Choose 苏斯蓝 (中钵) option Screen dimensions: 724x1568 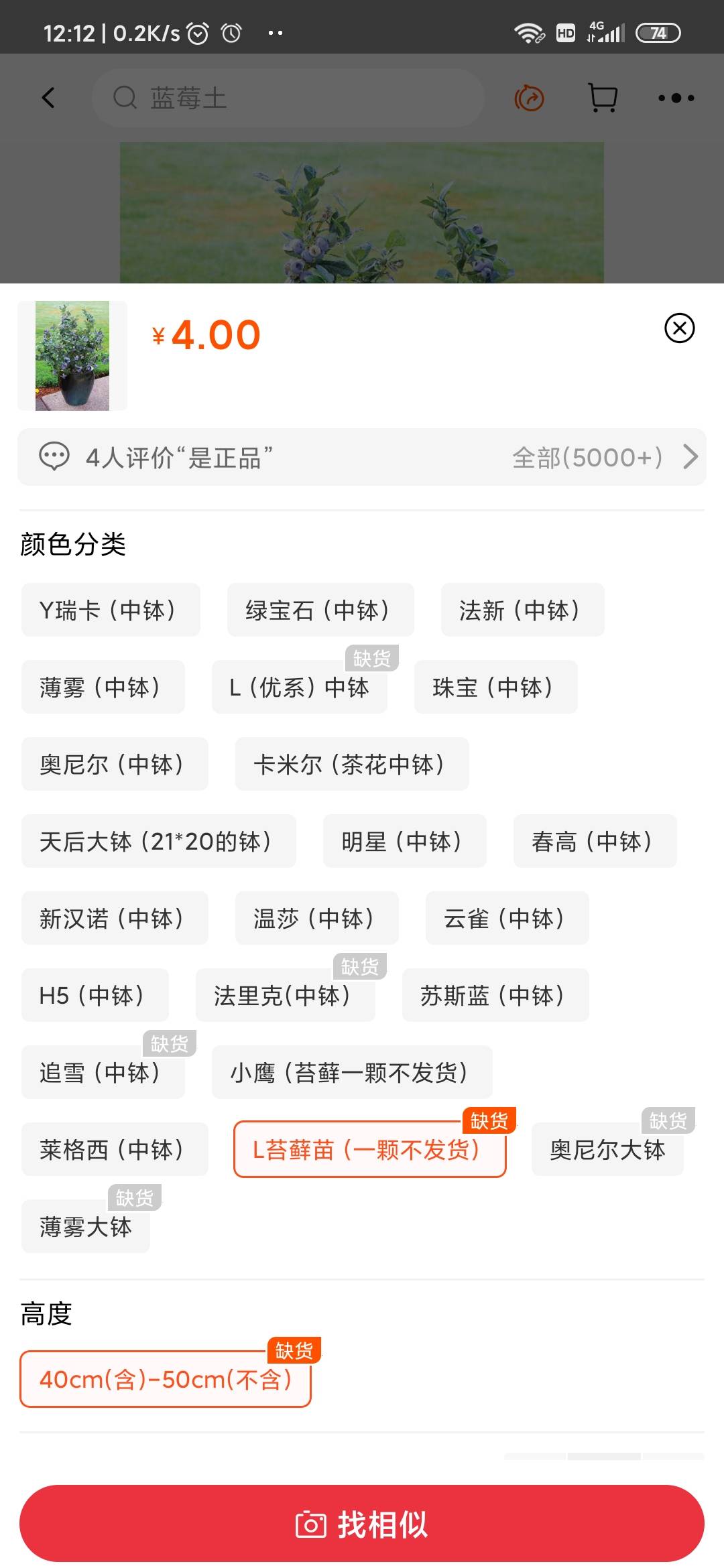[495, 995]
